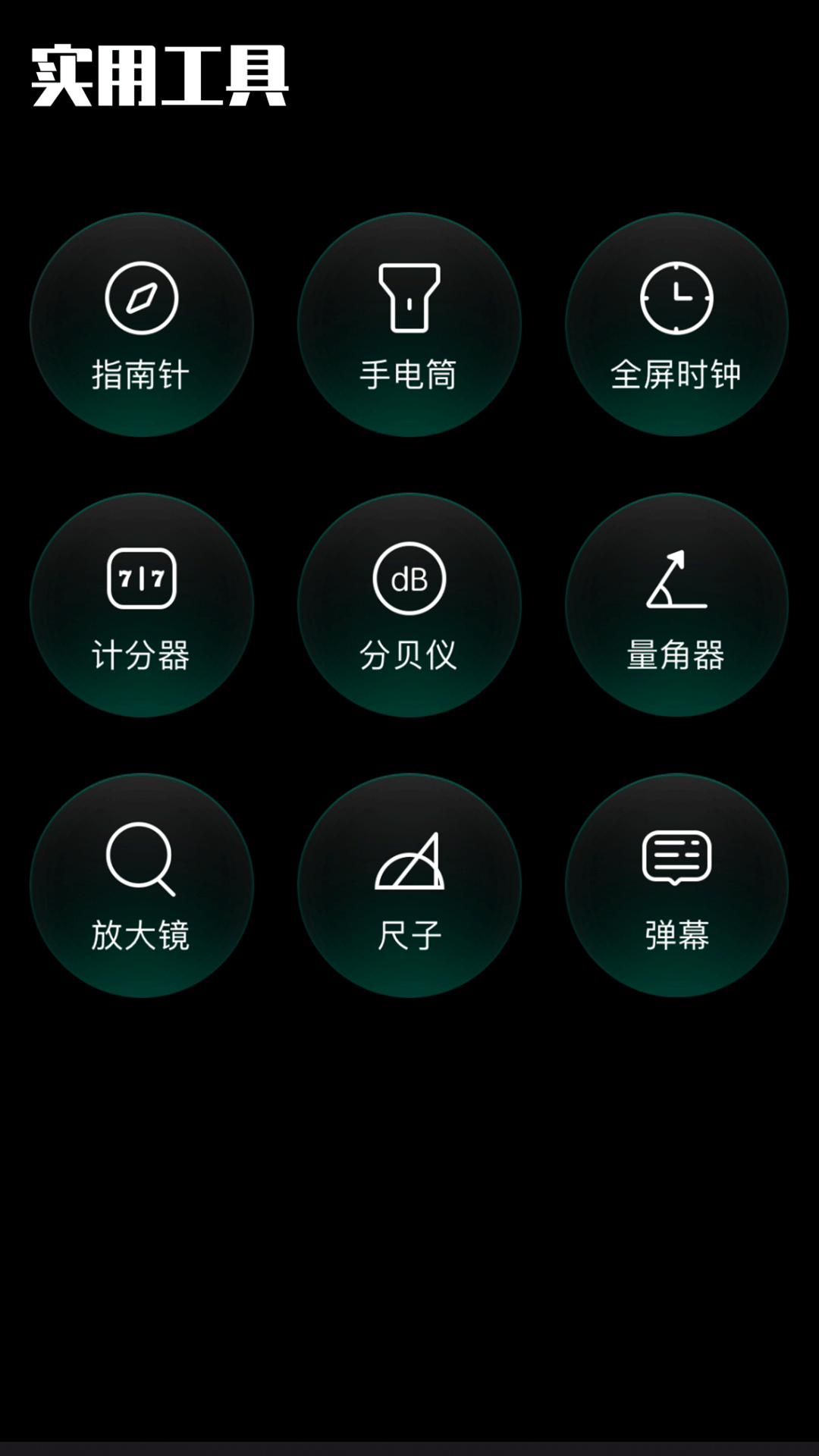The width and height of the screenshot is (819, 1456).
Task: Launch the 手电筒 flashlight
Action: (409, 325)
